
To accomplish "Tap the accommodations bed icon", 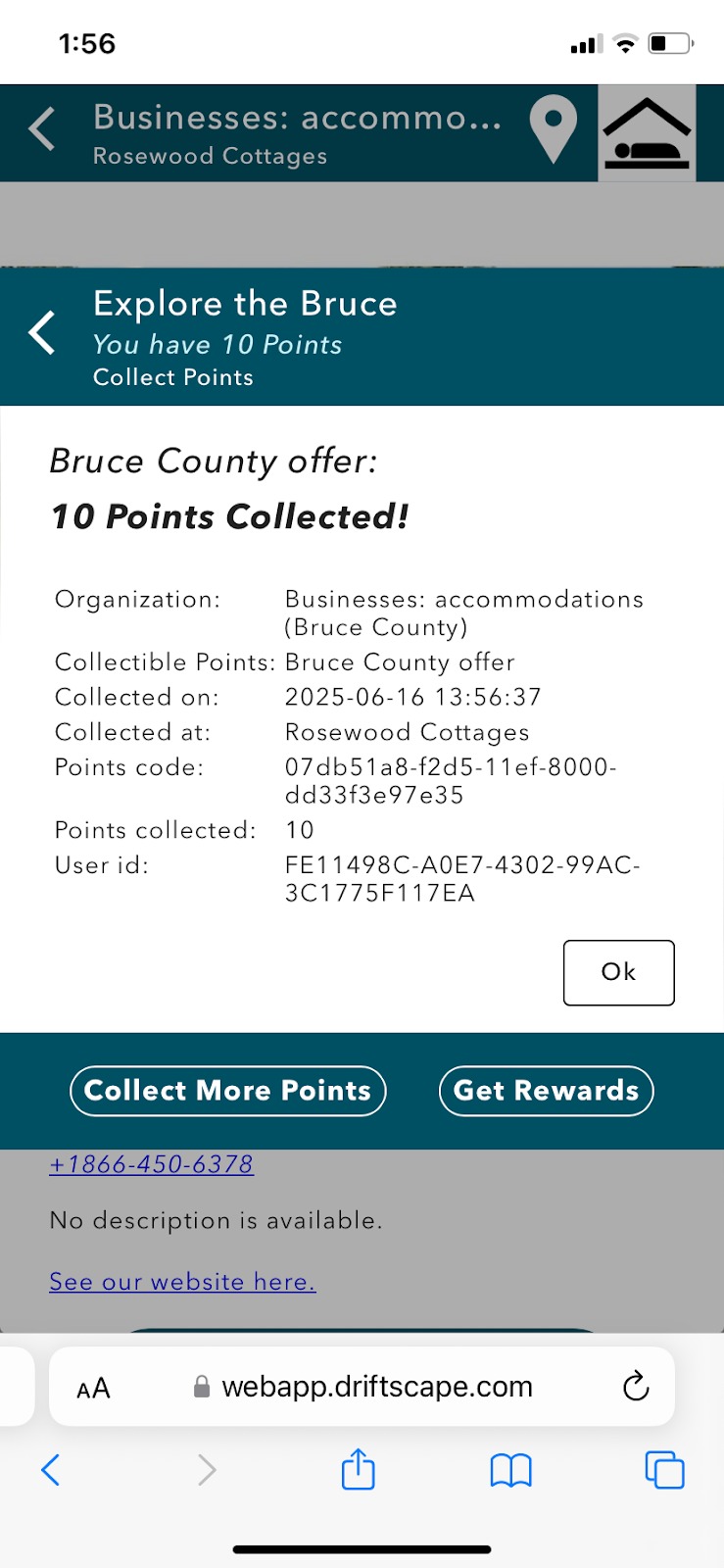I will pos(647,132).
